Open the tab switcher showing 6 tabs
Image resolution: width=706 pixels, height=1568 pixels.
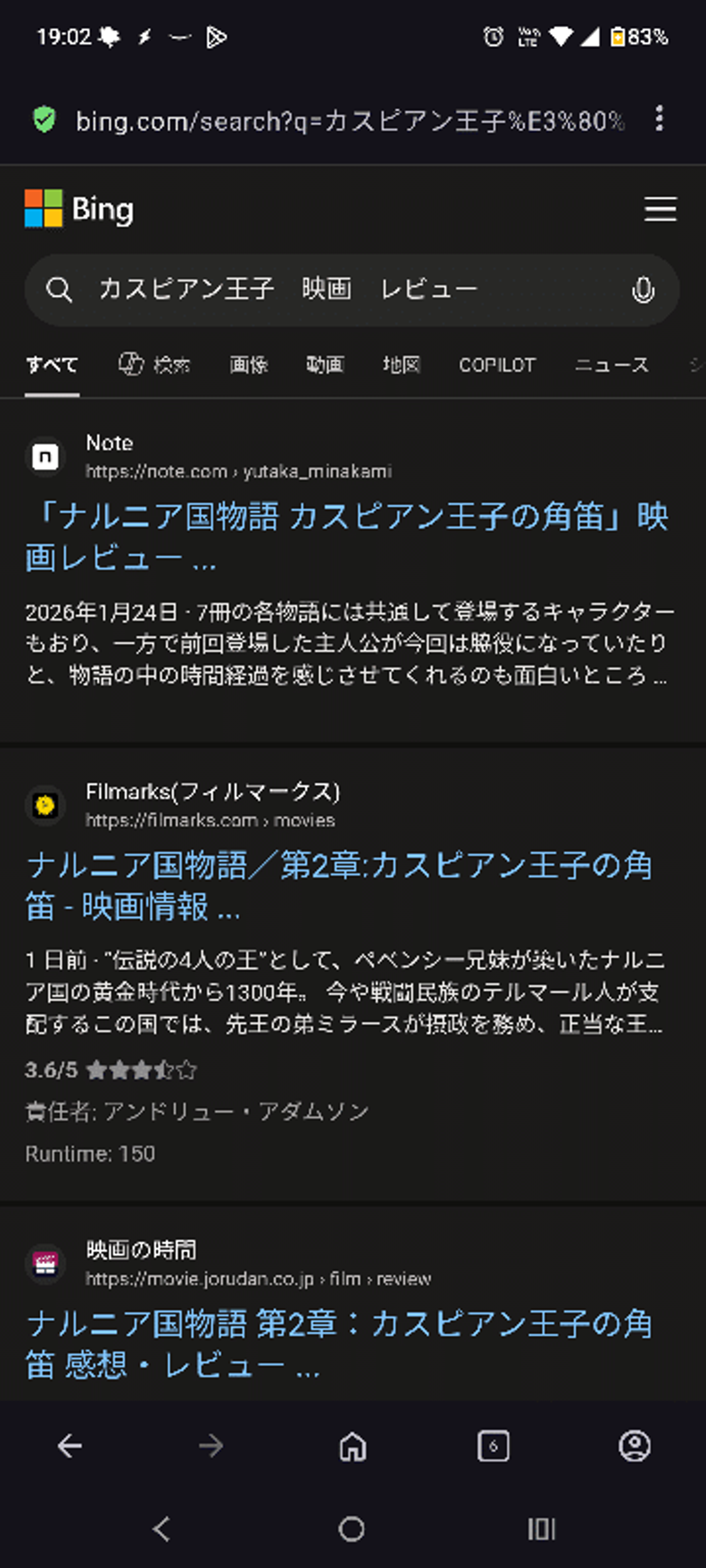(493, 1445)
